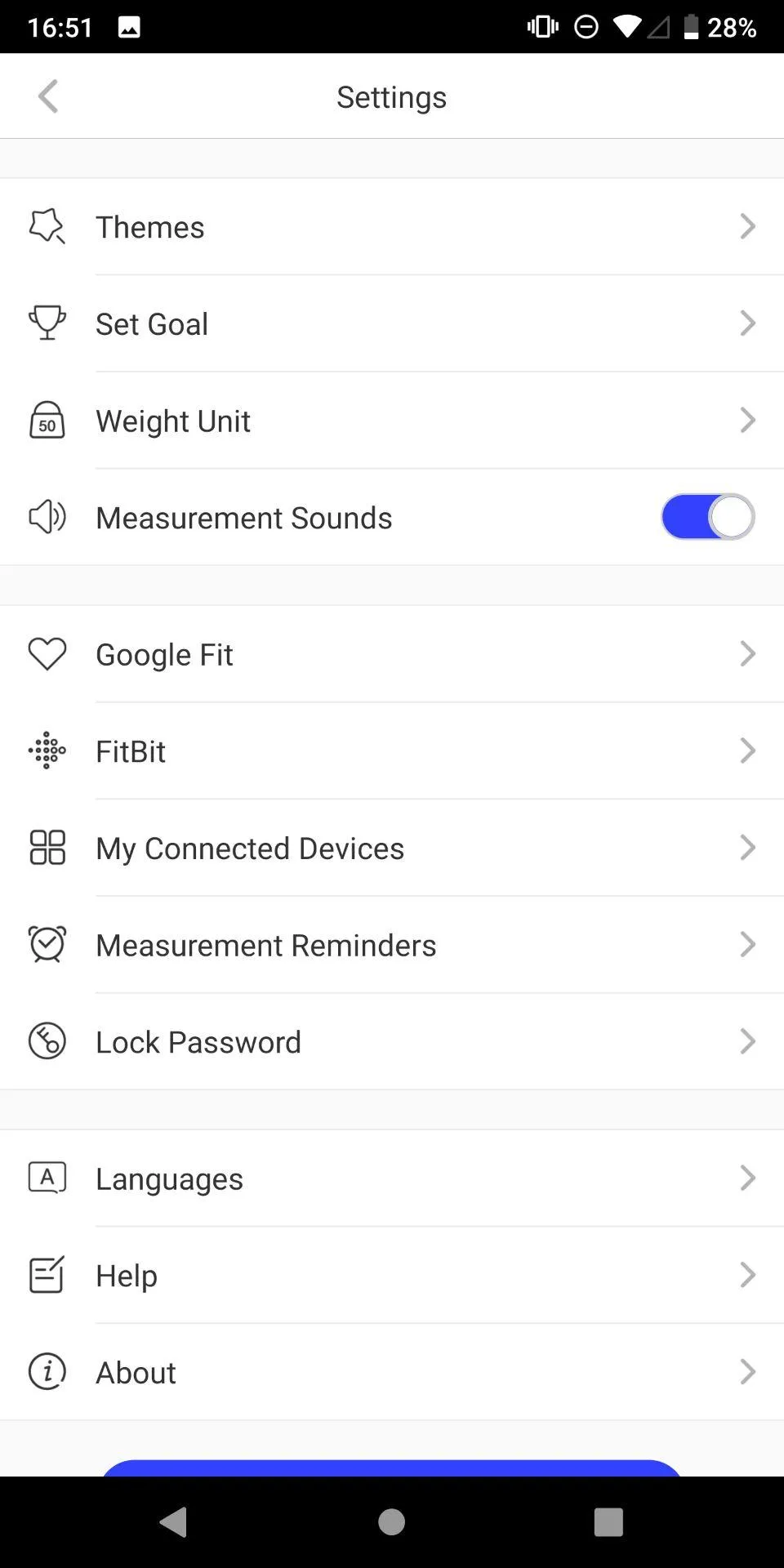The height and width of the screenshot is (1568, 784).
Task: Click the Measurement Reminders alarm clock icon
Action: (47, 944)
